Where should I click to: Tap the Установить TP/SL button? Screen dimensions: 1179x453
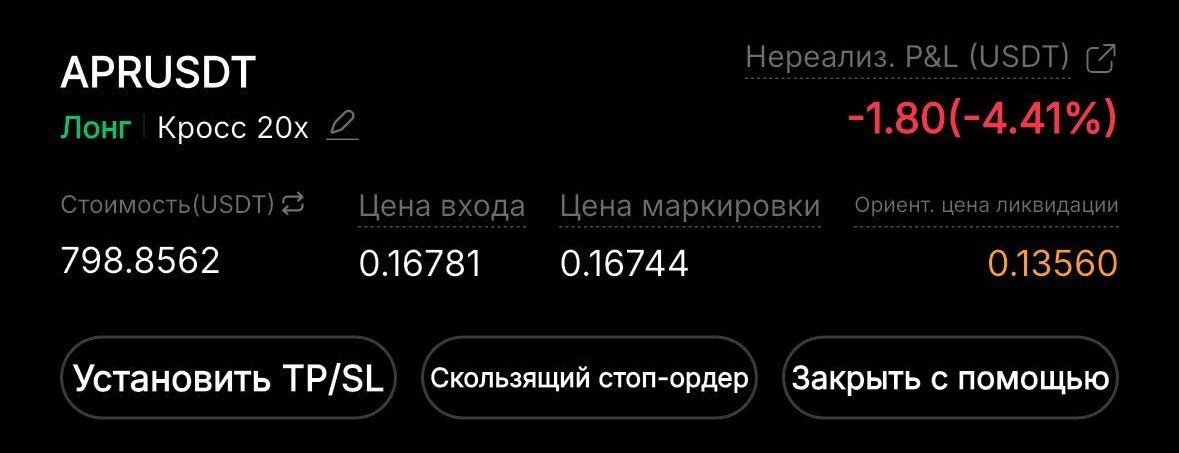tap(230, 379)
